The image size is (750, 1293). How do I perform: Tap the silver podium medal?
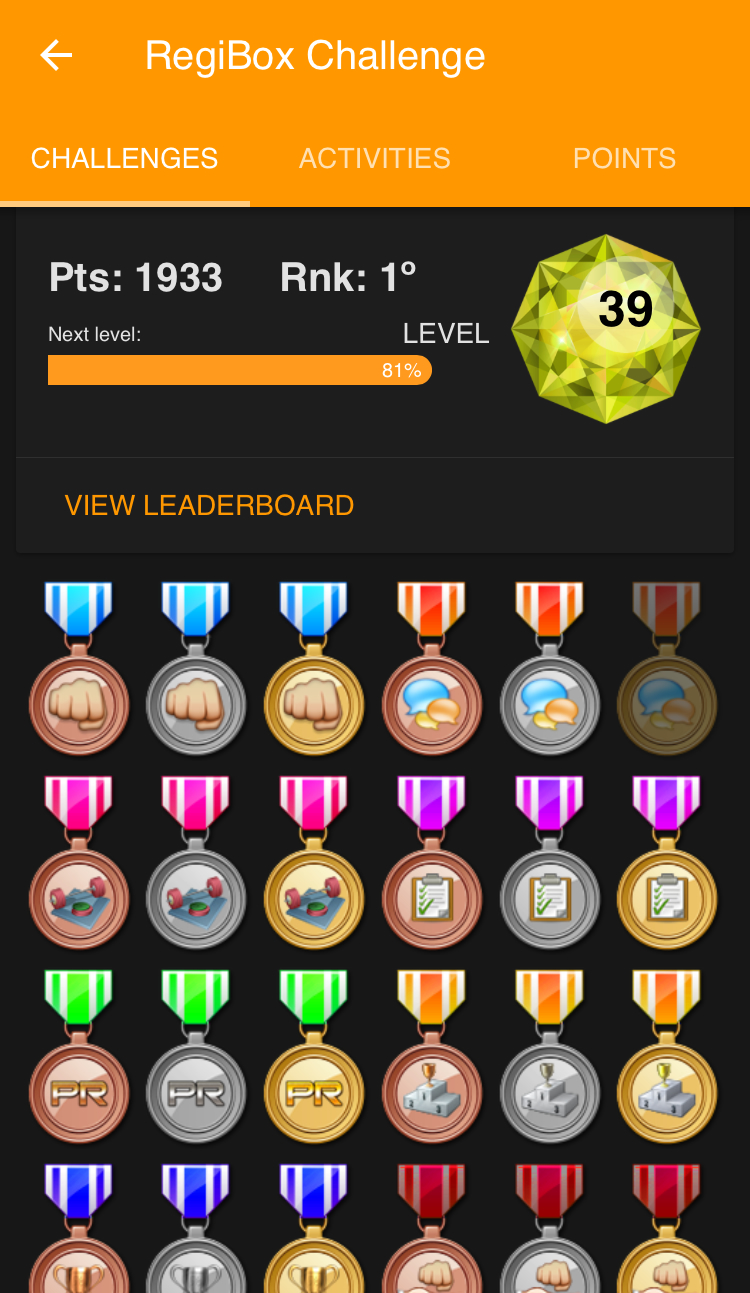tap(549, 1091)
